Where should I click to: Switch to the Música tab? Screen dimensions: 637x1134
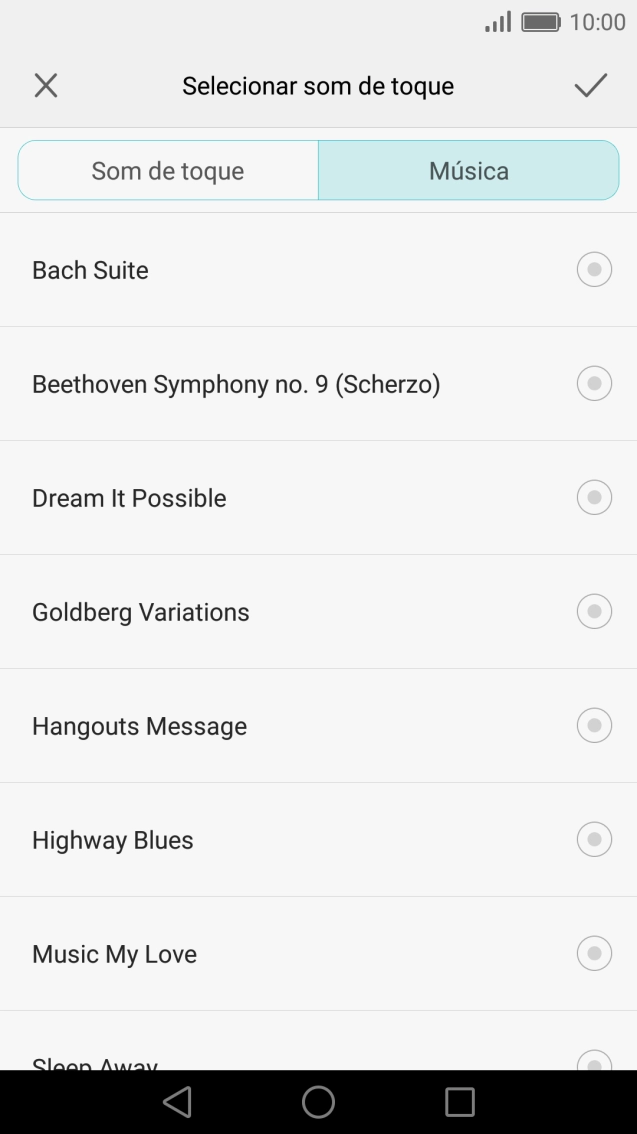pos(468,171)
